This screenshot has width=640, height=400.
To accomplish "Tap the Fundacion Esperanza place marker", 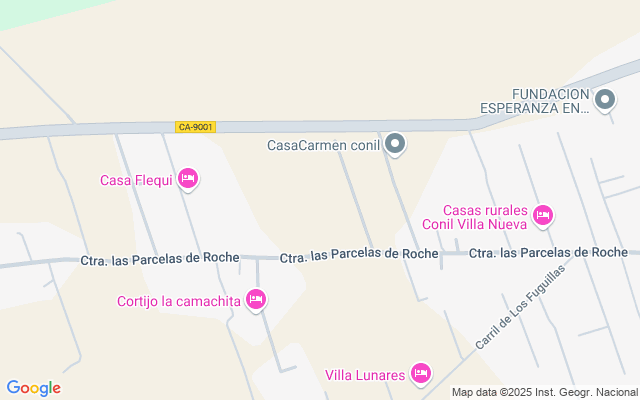I will (x=604, y=100).
